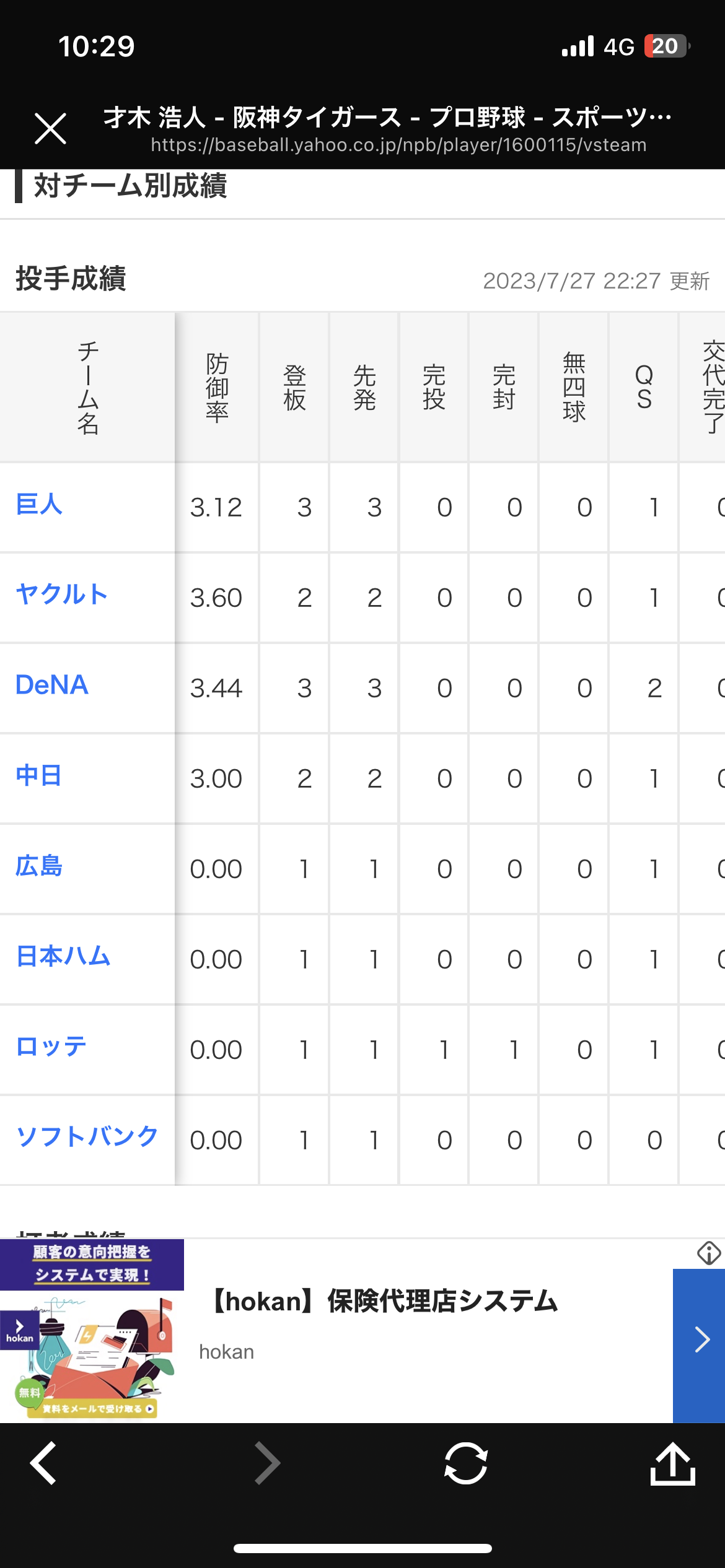
Task: Go back to the previous page
Action: (x=44, y=1463)
